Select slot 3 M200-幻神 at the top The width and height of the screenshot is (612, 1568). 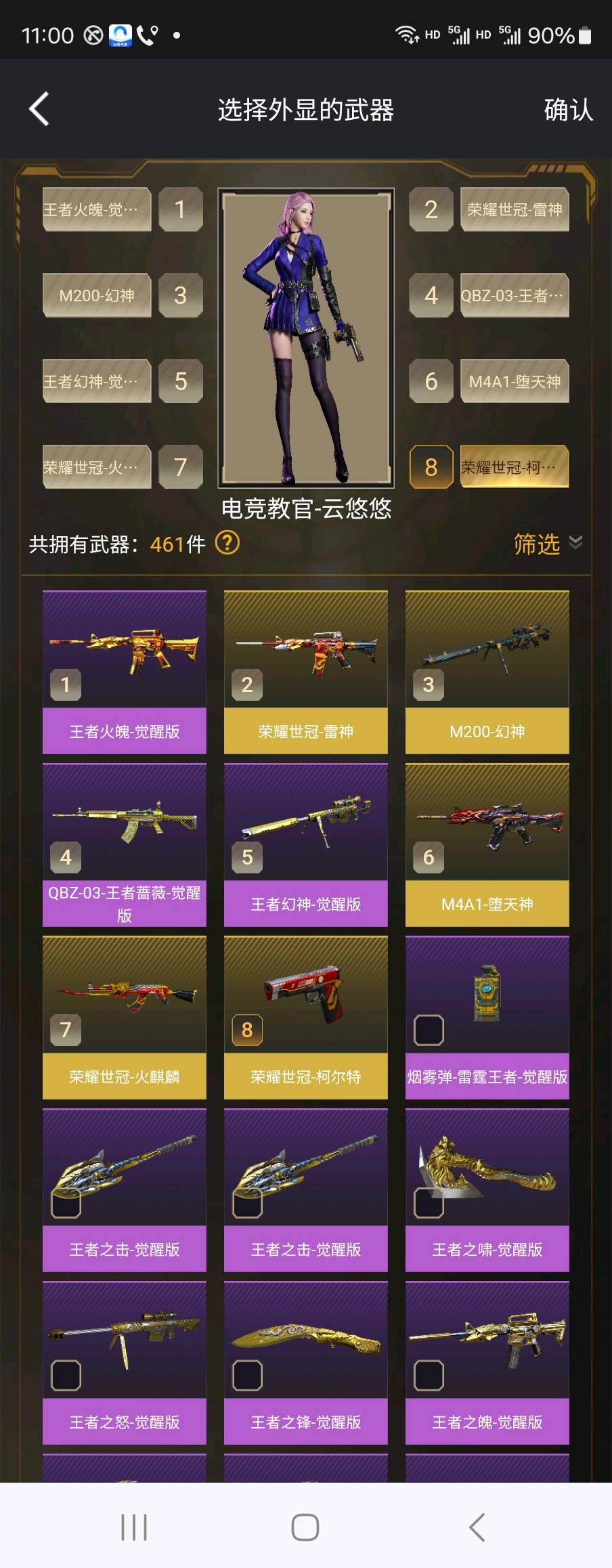96,296
